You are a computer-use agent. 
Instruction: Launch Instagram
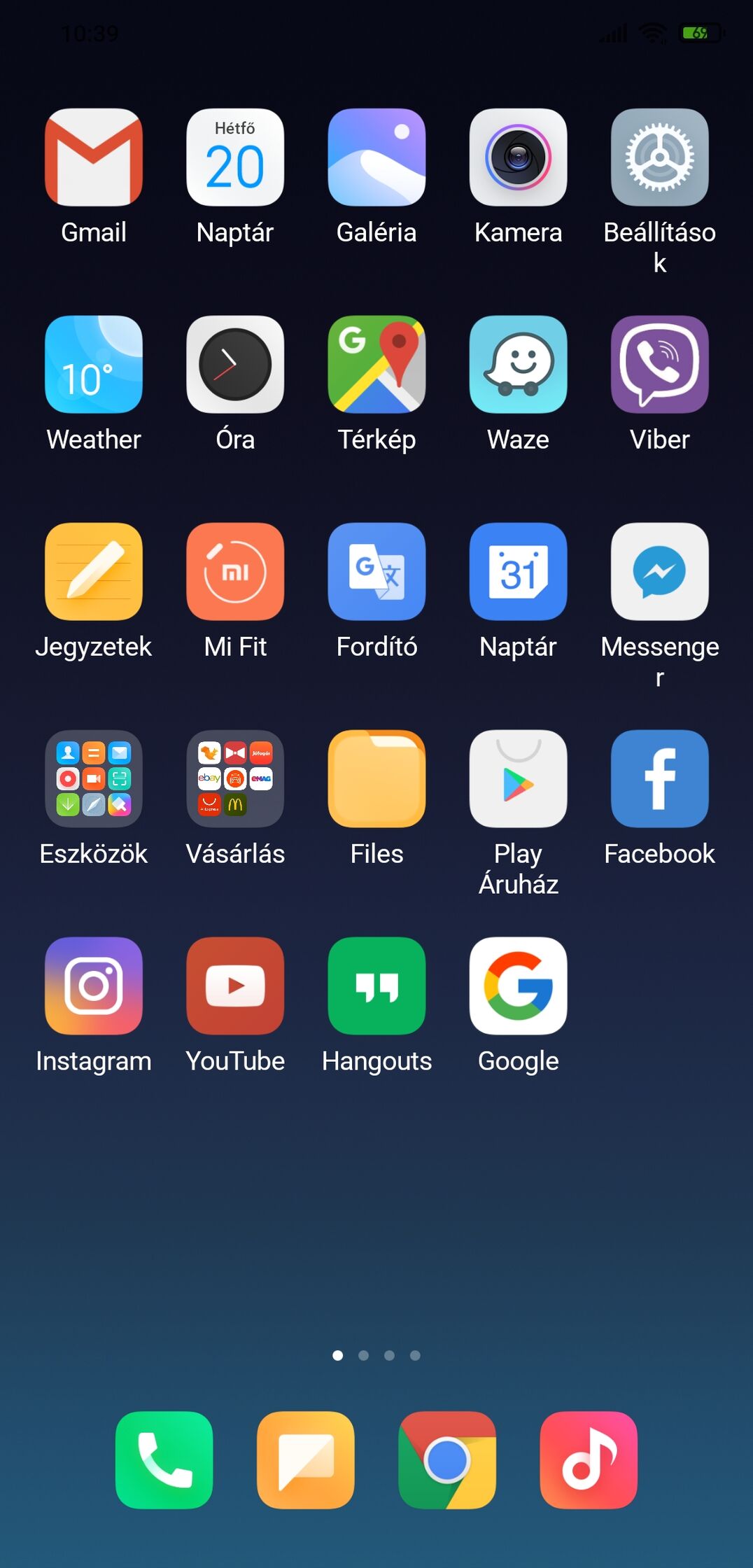(x=94, y=986)
